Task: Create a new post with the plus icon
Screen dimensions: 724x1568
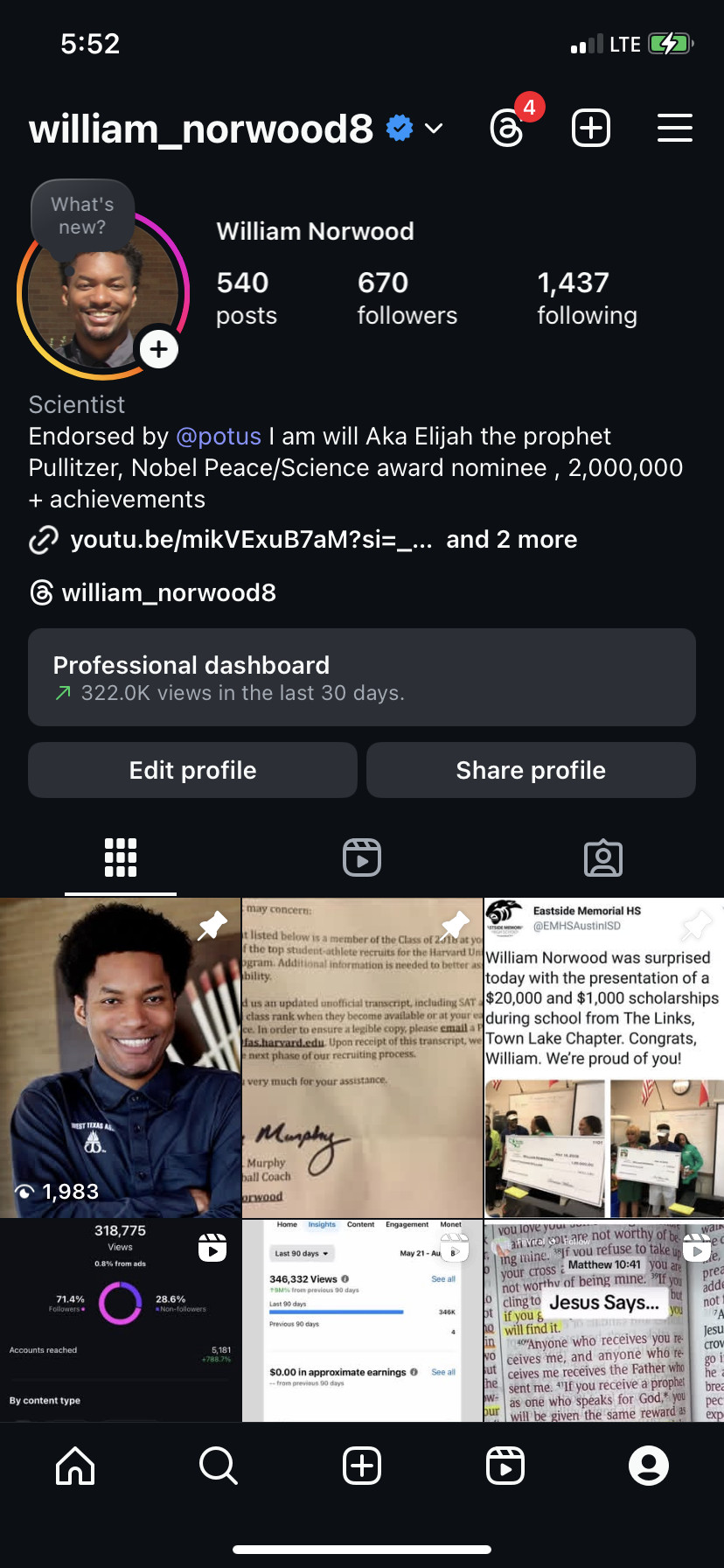Action: tap(591, 129)
